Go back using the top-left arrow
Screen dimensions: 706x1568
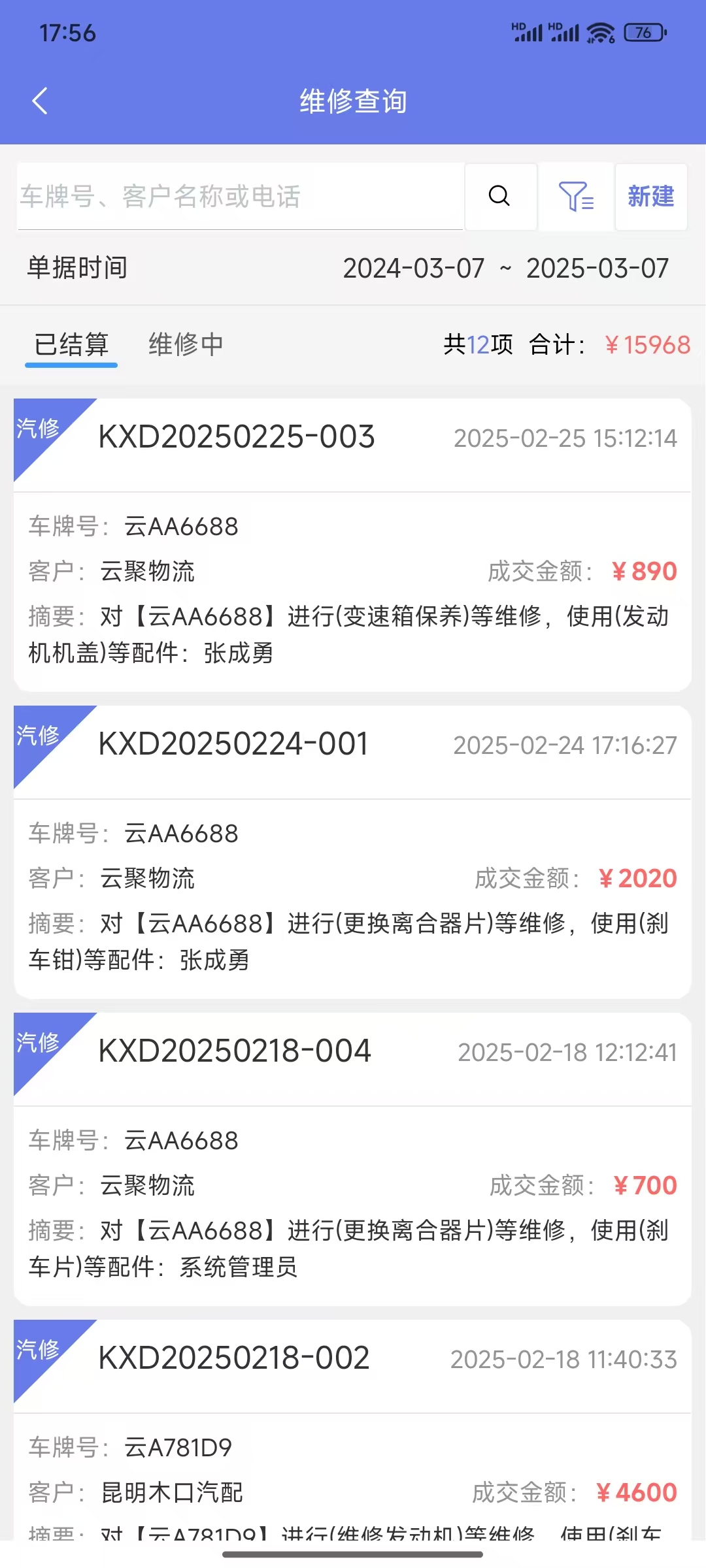click(40, 101)
